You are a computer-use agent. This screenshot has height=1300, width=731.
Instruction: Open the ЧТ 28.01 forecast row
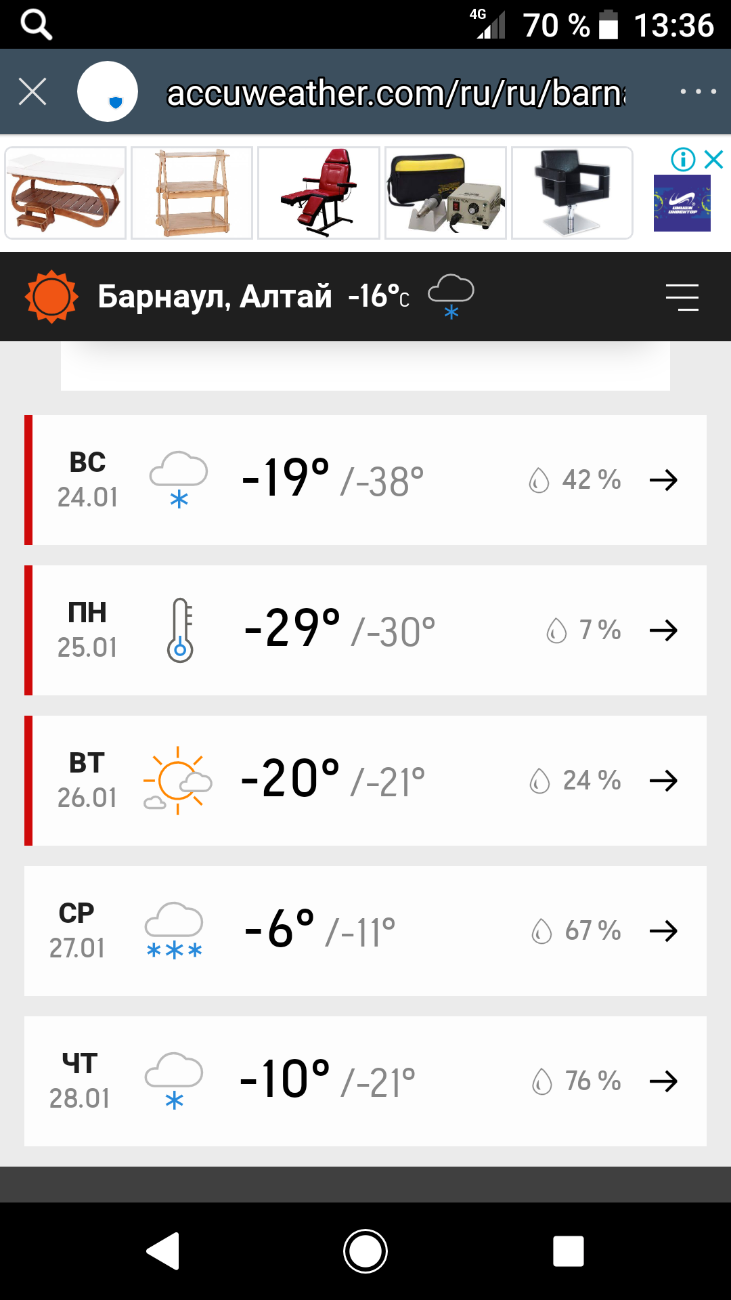[365, 1081]
